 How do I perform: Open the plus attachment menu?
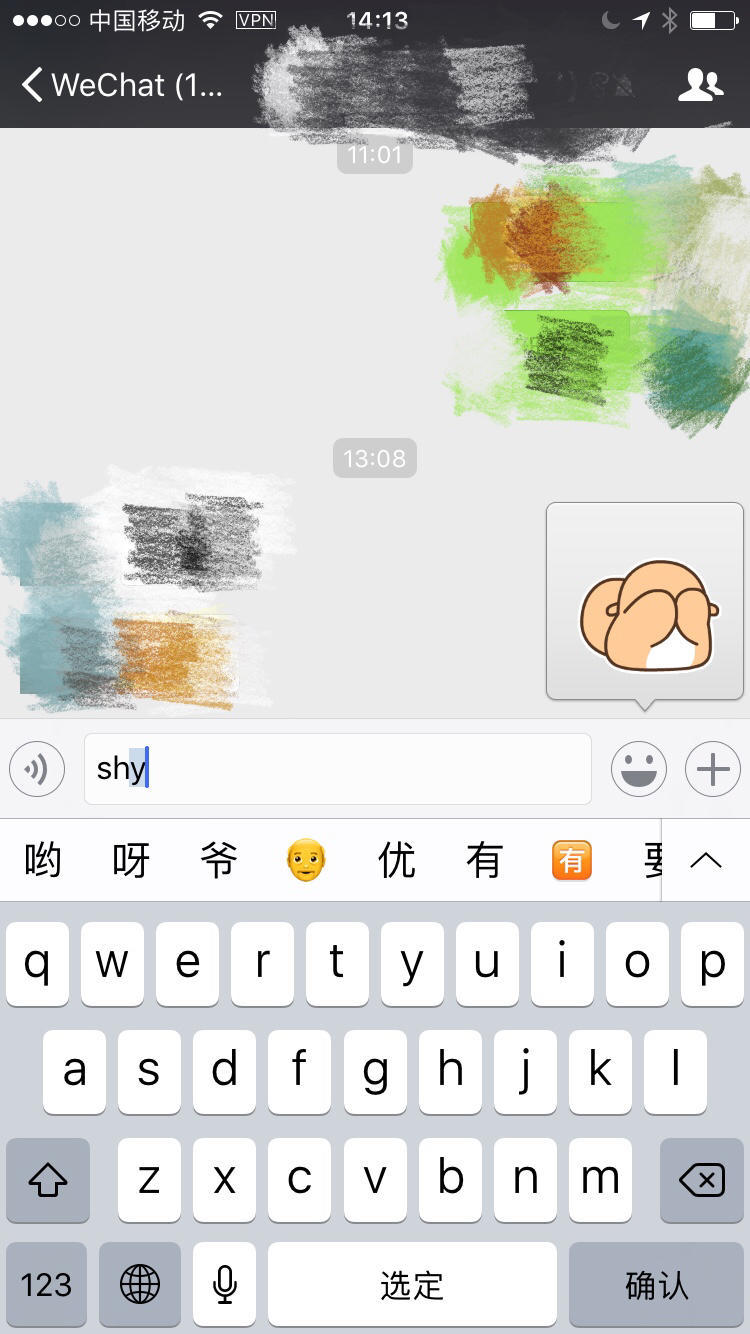[x=712, y=769]
